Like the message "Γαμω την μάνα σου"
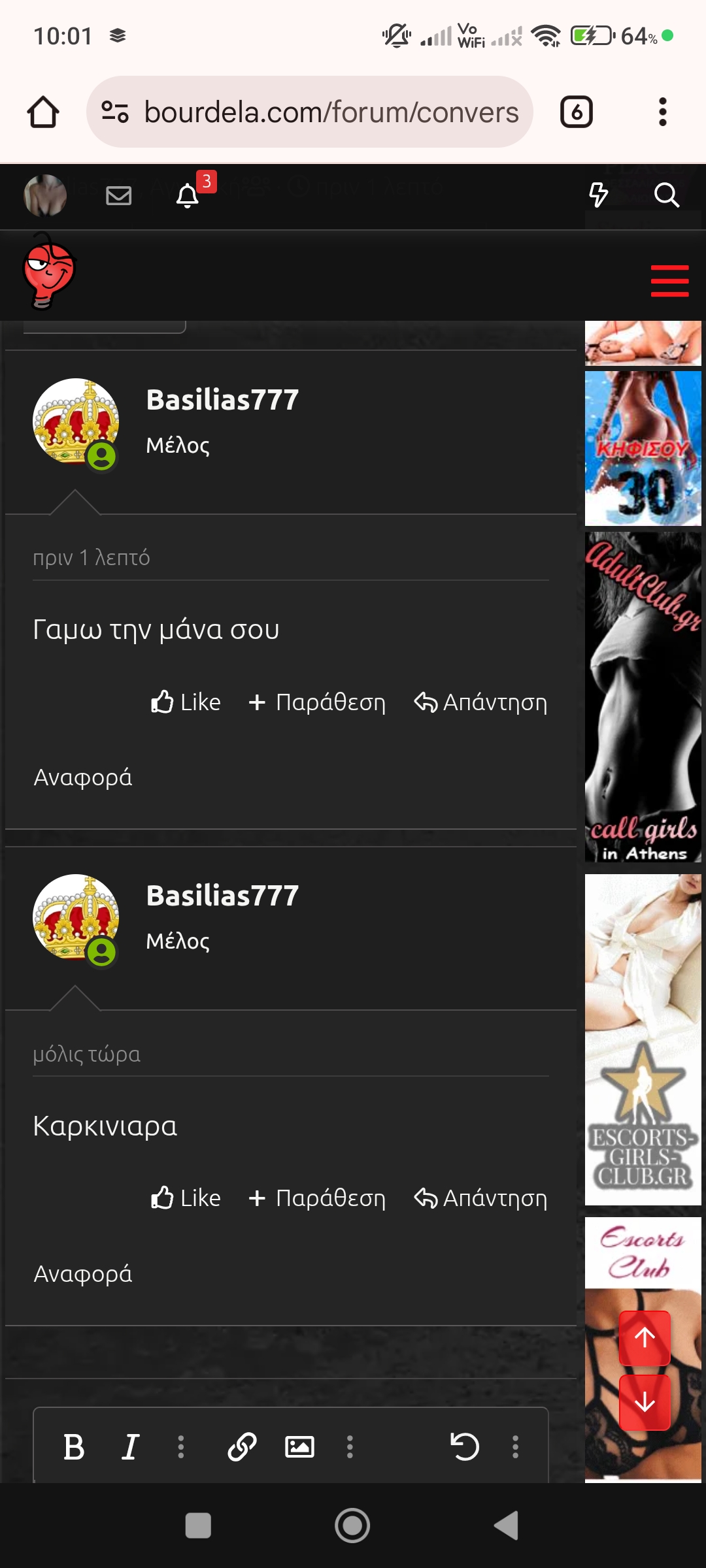Viewport: 706px width, 1568px height. coord(186,702)
